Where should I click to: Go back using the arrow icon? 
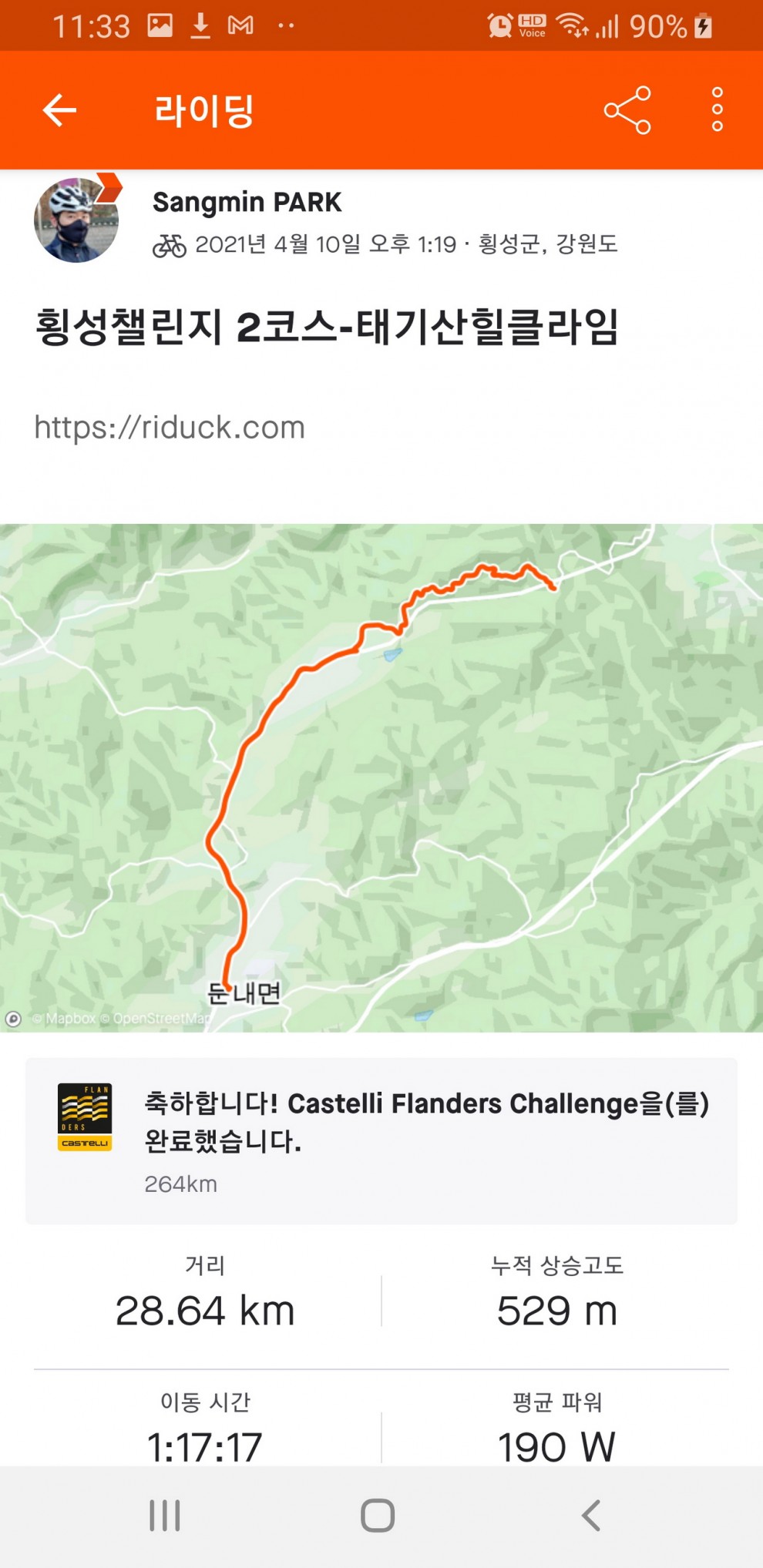(x=59, y=110)
